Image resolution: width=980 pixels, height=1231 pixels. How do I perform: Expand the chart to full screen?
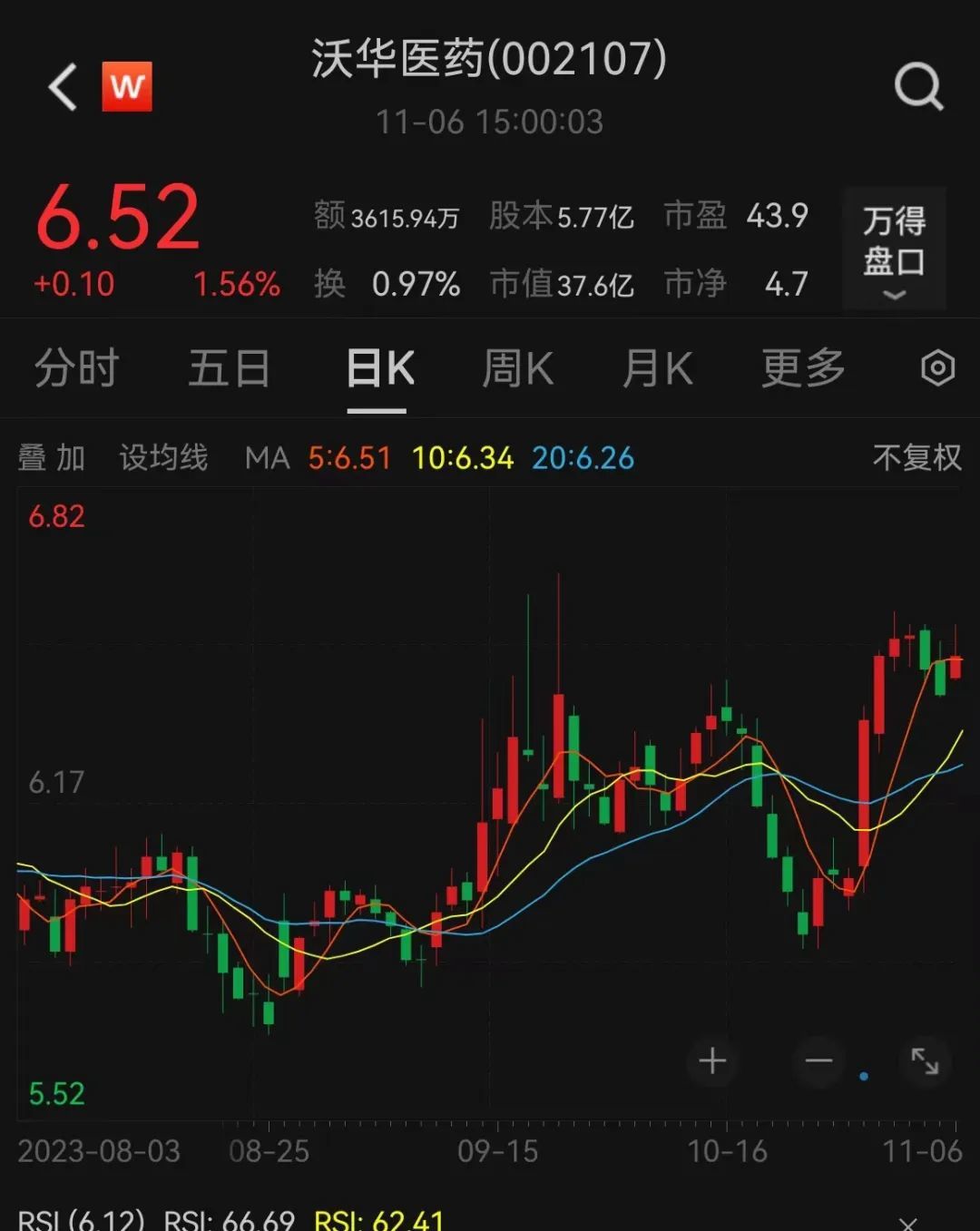point(925,1060)
